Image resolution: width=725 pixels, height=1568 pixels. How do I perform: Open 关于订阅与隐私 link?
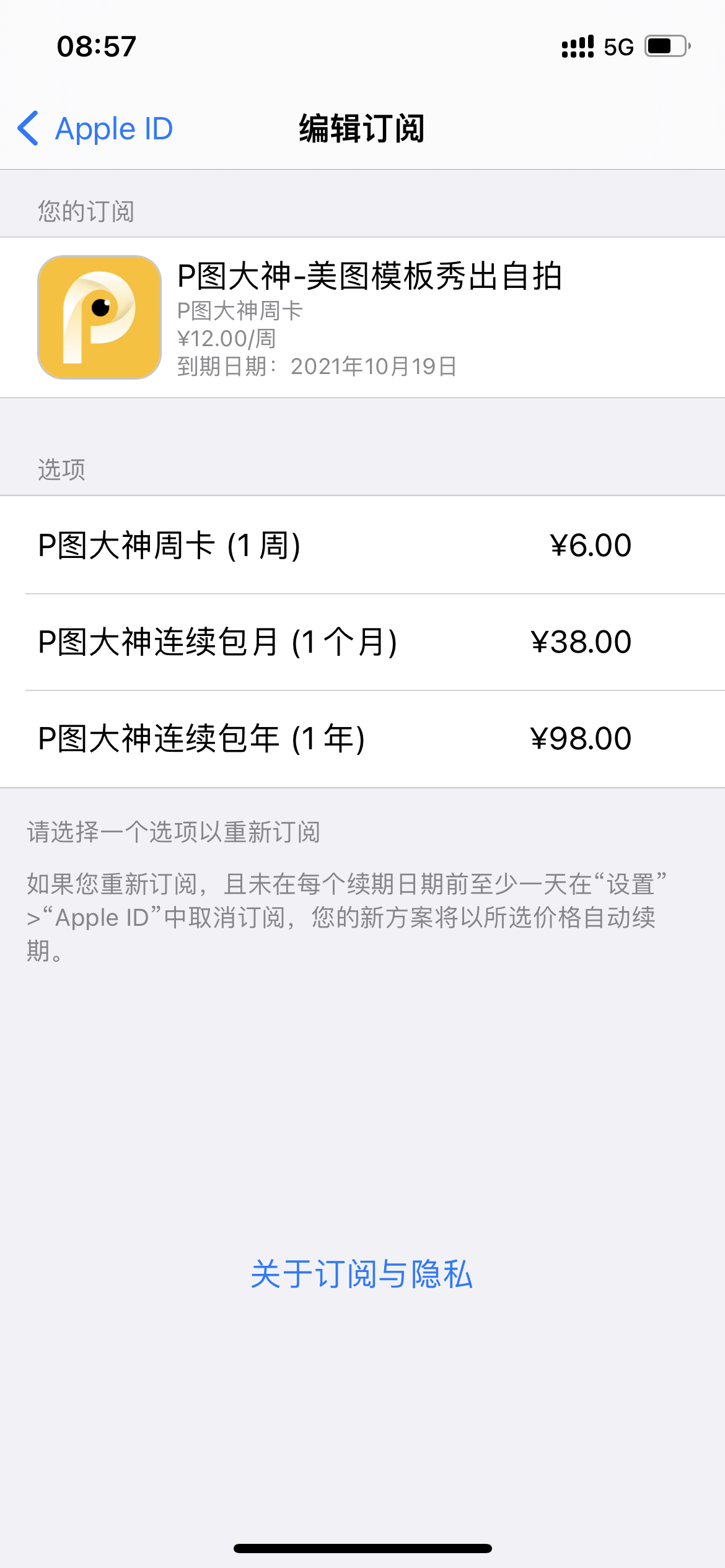[x=362, y=1274]
